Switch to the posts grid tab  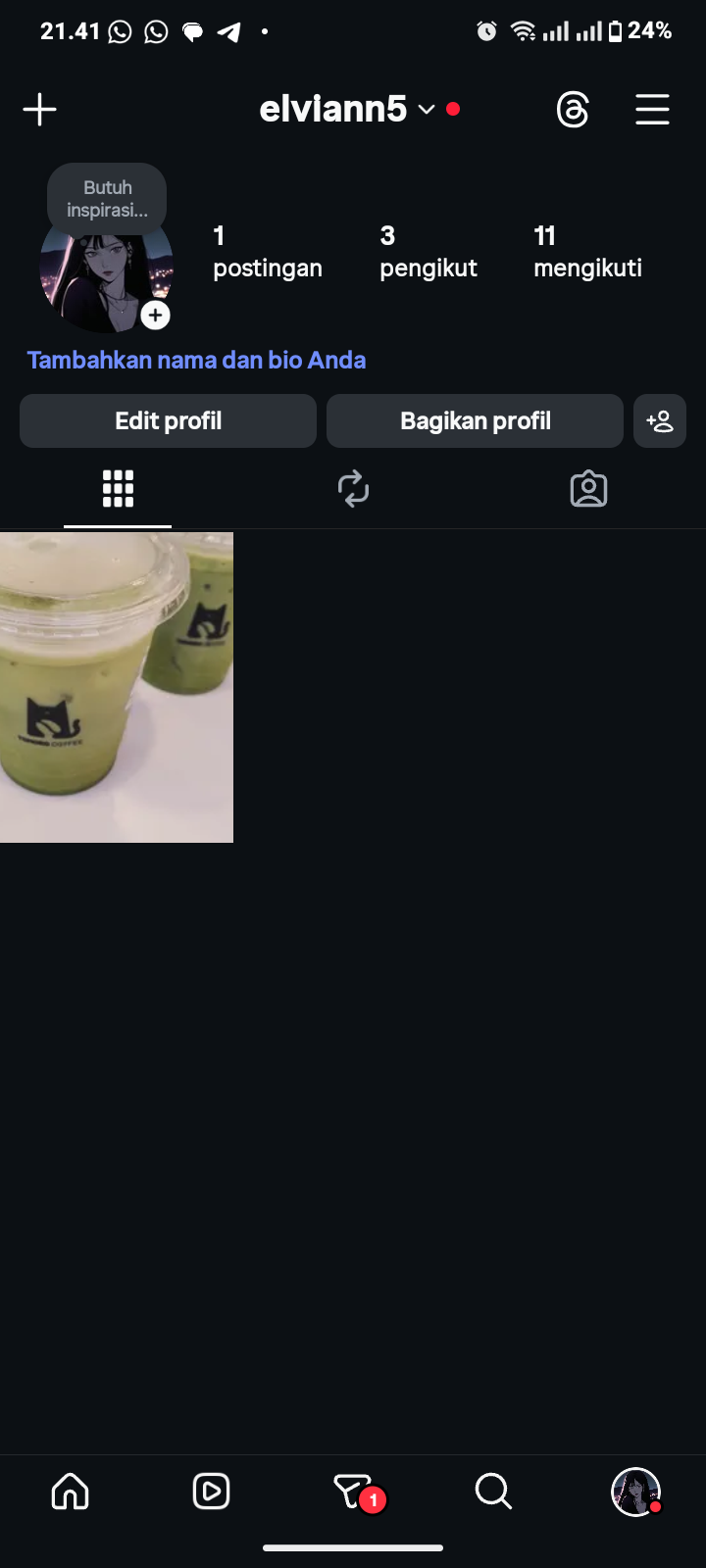tap(118, 488)
